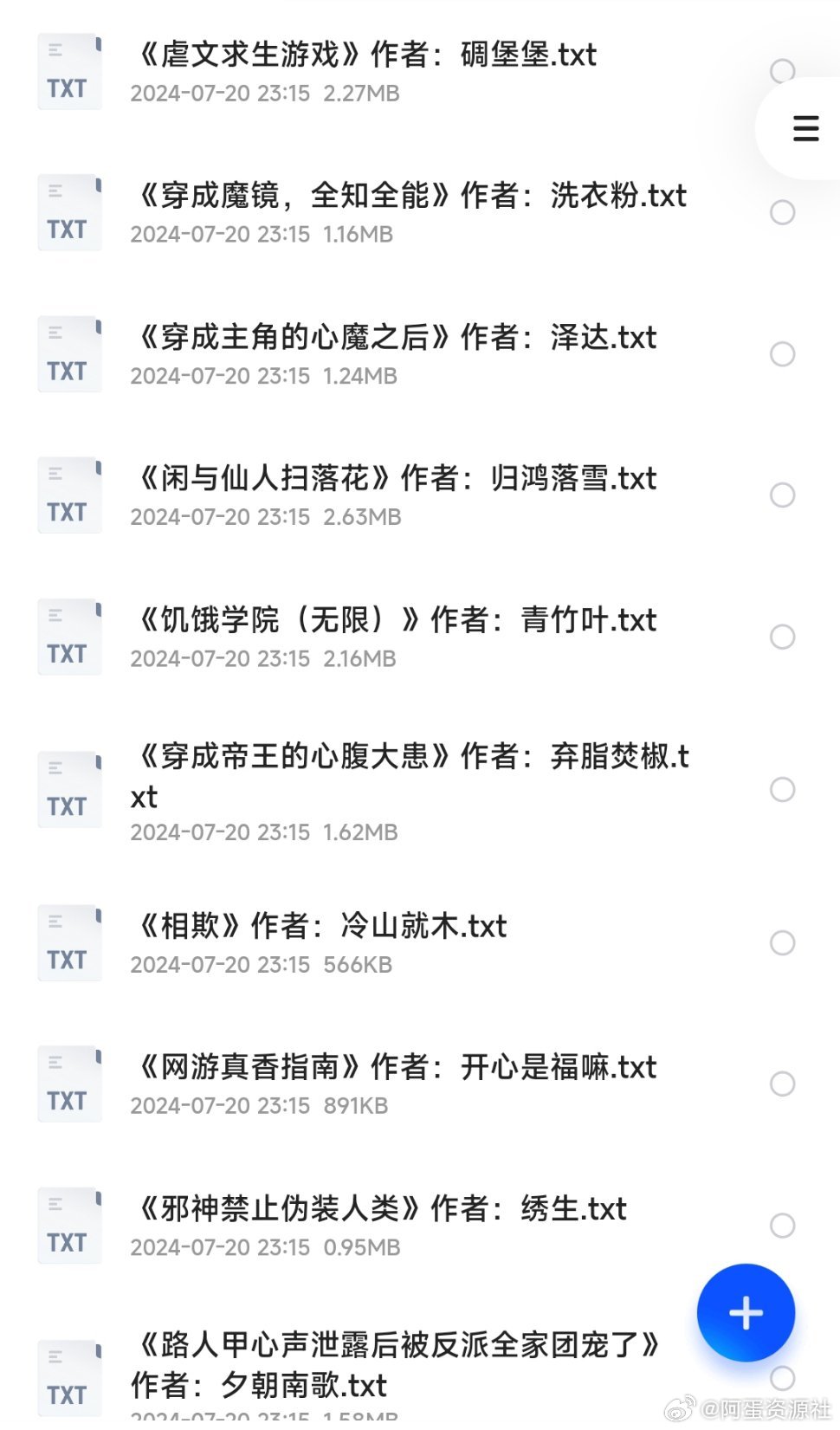Tap the blue plus floating button
840x1430 pixels.
pyautogui.click(x=745, y=1311)
